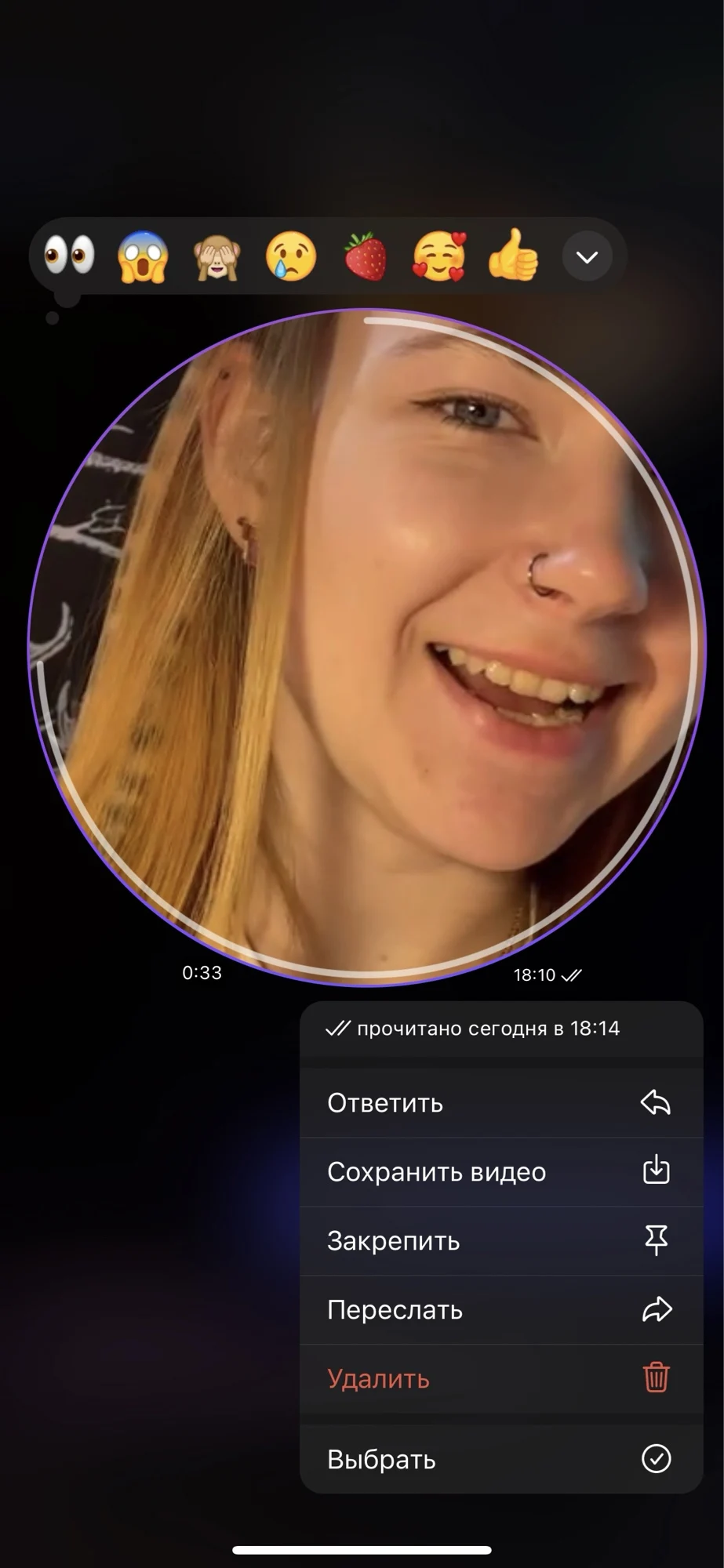This screenshot has width=724, height=1568.
Task: Choose Закрепить to pin the message
Action: pos(501,1241)
